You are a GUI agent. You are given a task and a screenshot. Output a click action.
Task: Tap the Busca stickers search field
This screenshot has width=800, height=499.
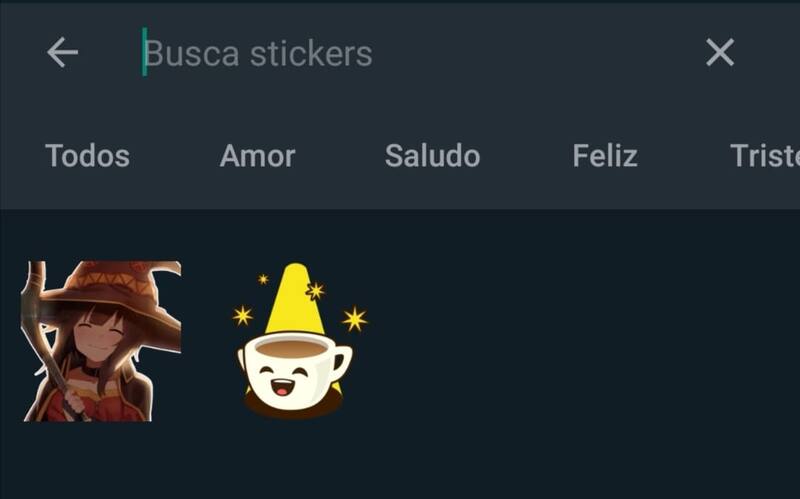point(400,53)
